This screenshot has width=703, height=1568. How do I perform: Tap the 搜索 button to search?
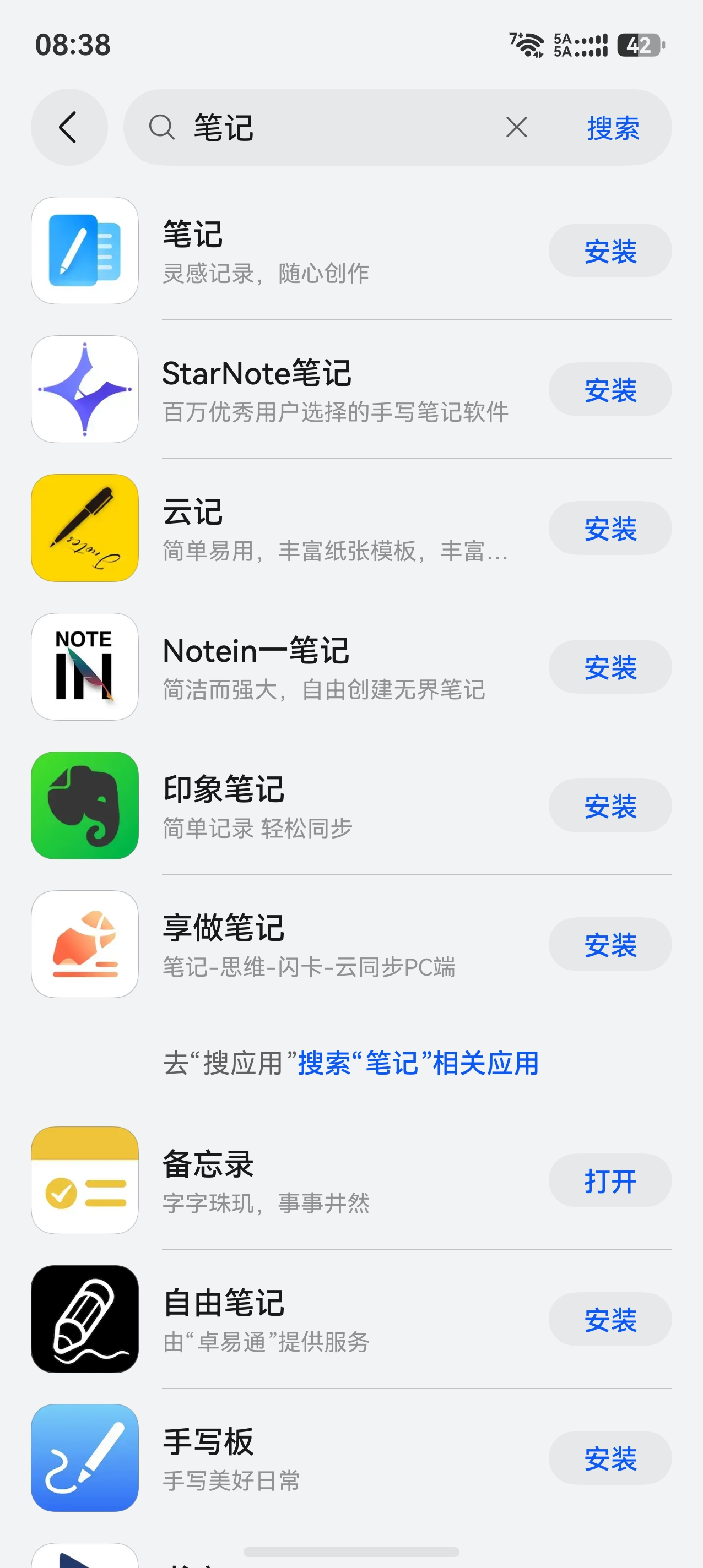613,127
